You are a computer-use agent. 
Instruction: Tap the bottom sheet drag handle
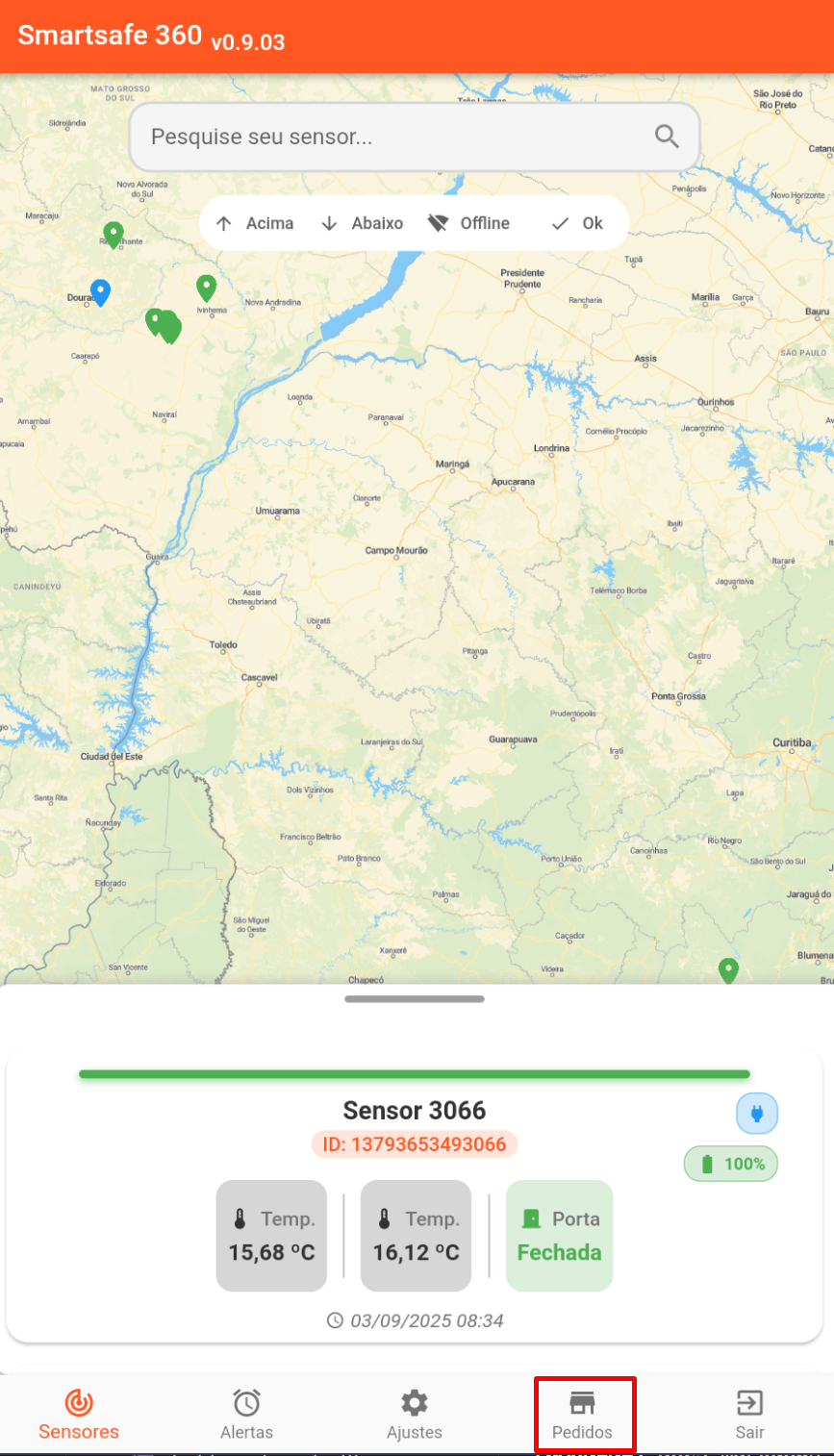415,999
